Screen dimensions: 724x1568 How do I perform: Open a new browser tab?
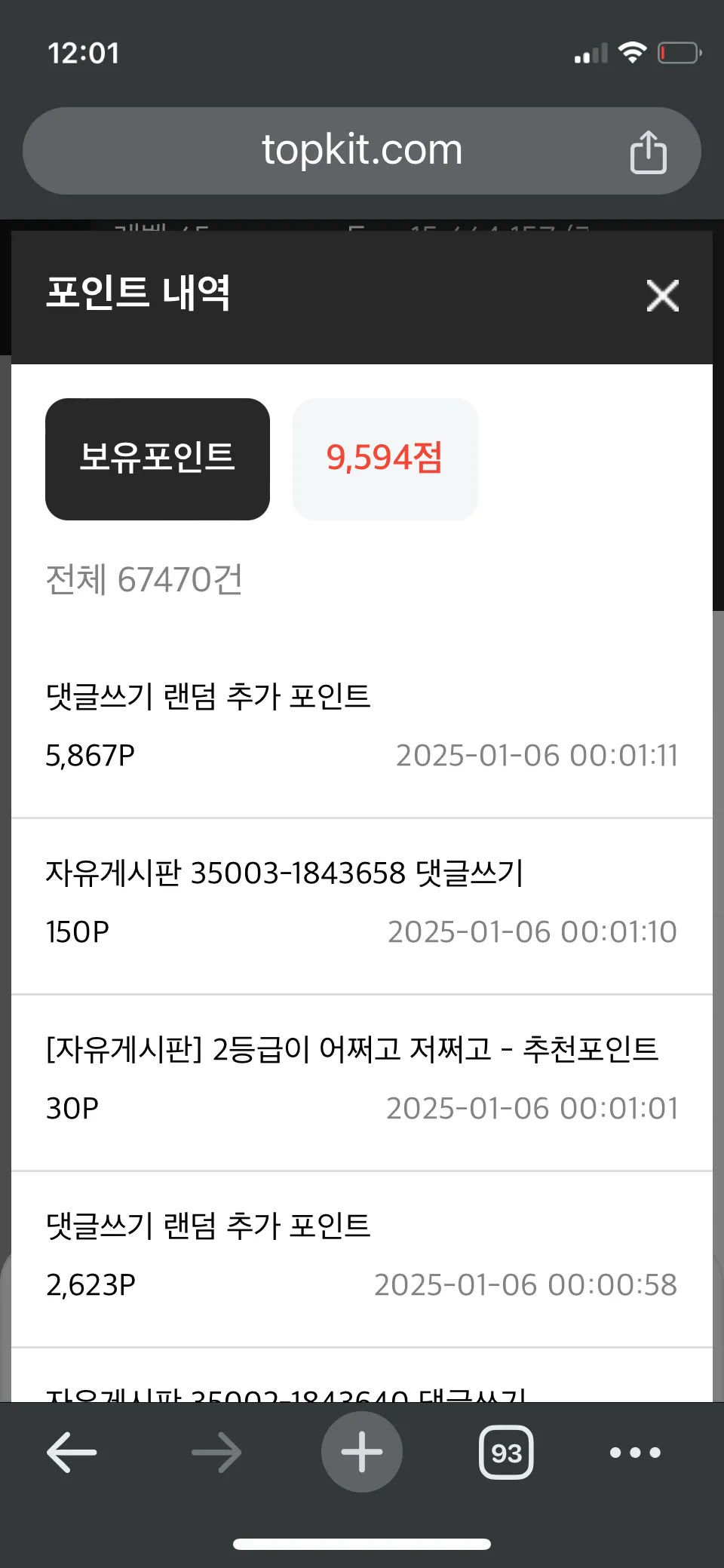pyautogui.click(x=362, y=1452)
